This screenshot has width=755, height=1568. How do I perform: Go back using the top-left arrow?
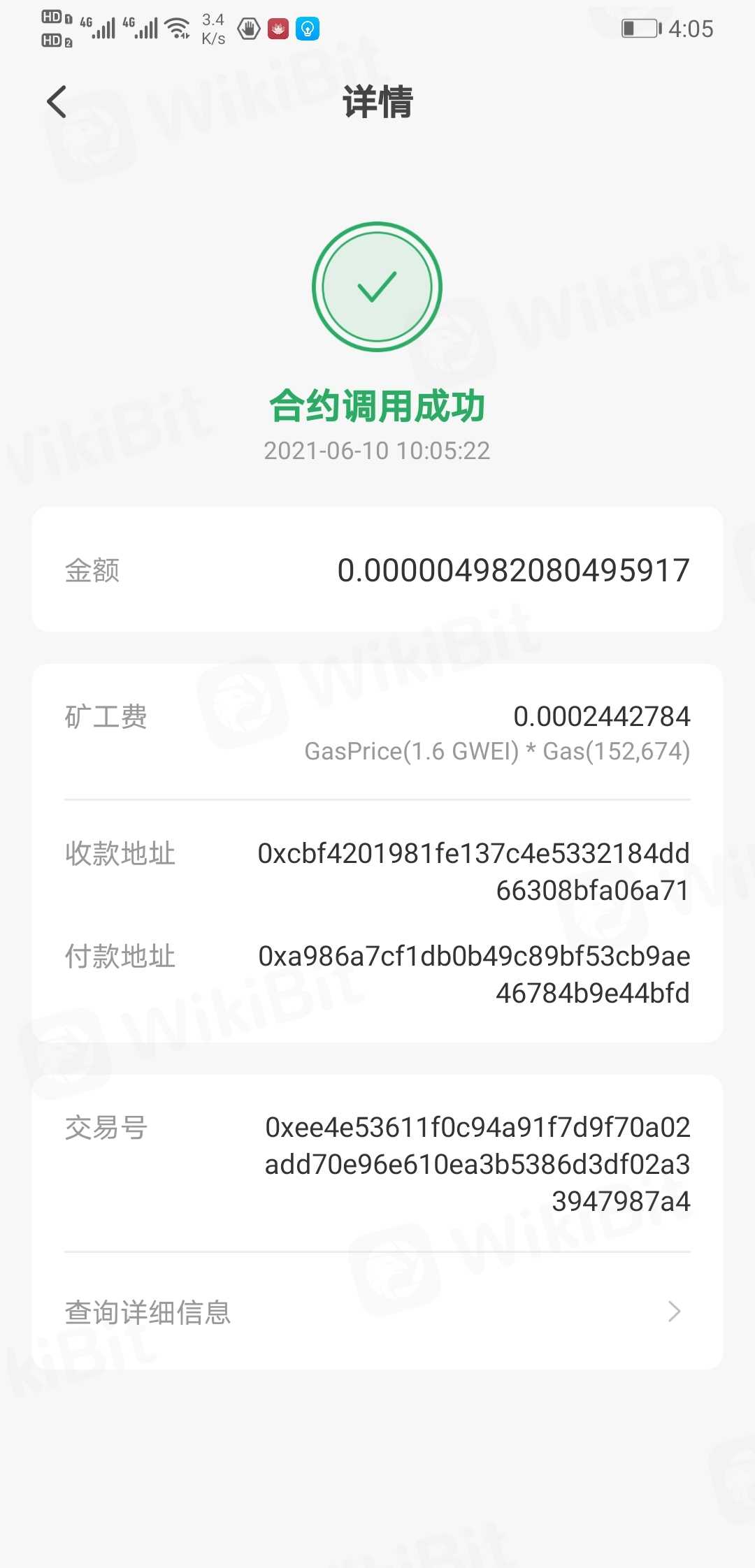57,102
